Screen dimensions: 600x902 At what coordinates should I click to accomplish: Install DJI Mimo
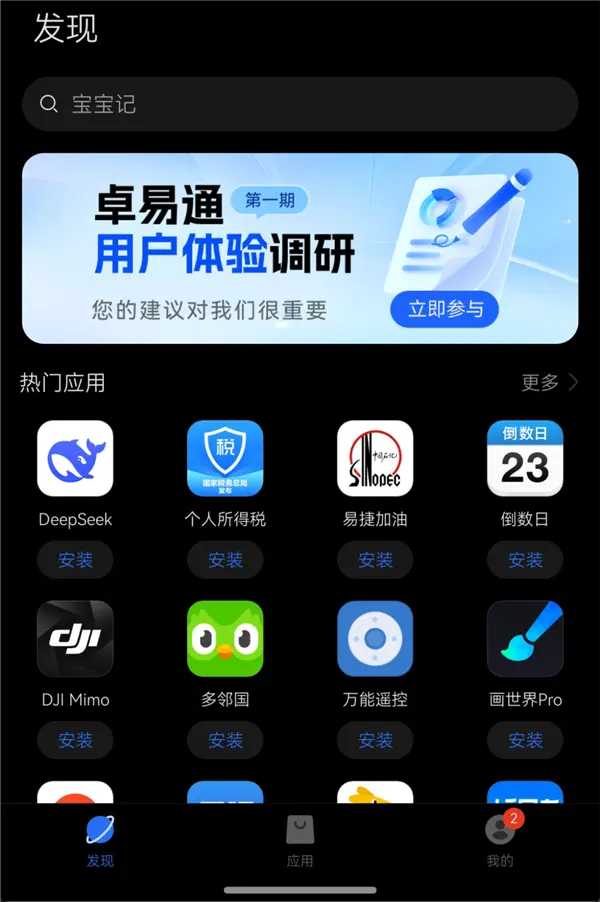point(75,740)
